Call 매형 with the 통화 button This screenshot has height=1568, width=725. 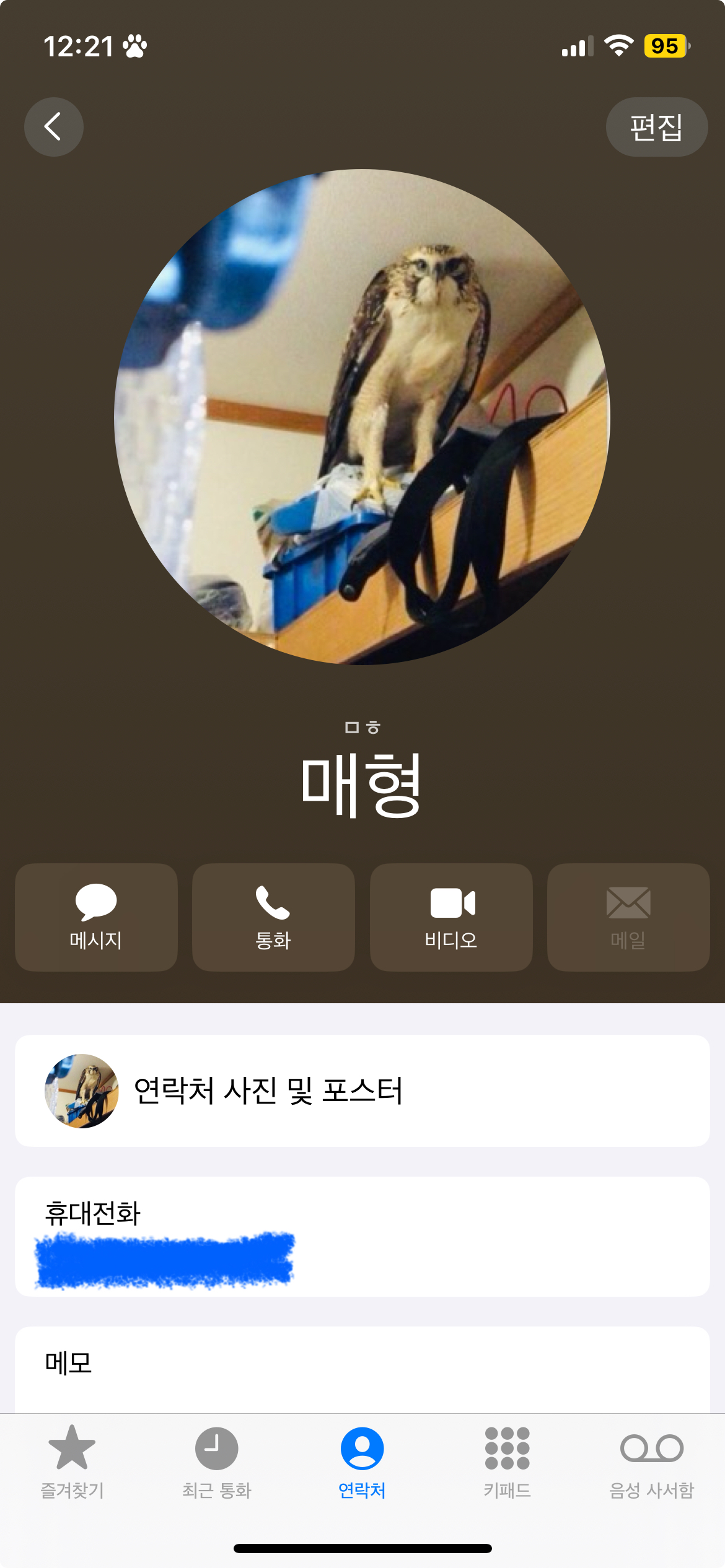click(x=273, y=917)
